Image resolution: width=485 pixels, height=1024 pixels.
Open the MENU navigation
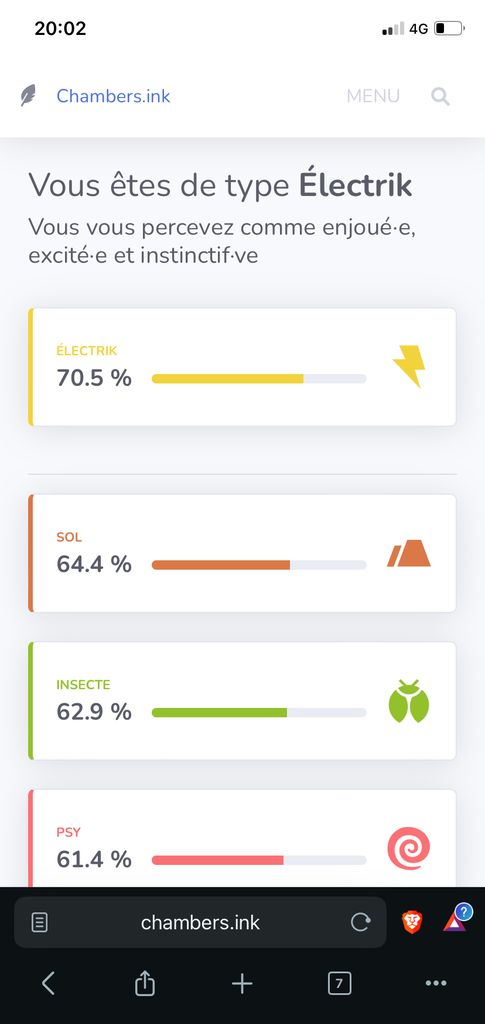[373, 96]
